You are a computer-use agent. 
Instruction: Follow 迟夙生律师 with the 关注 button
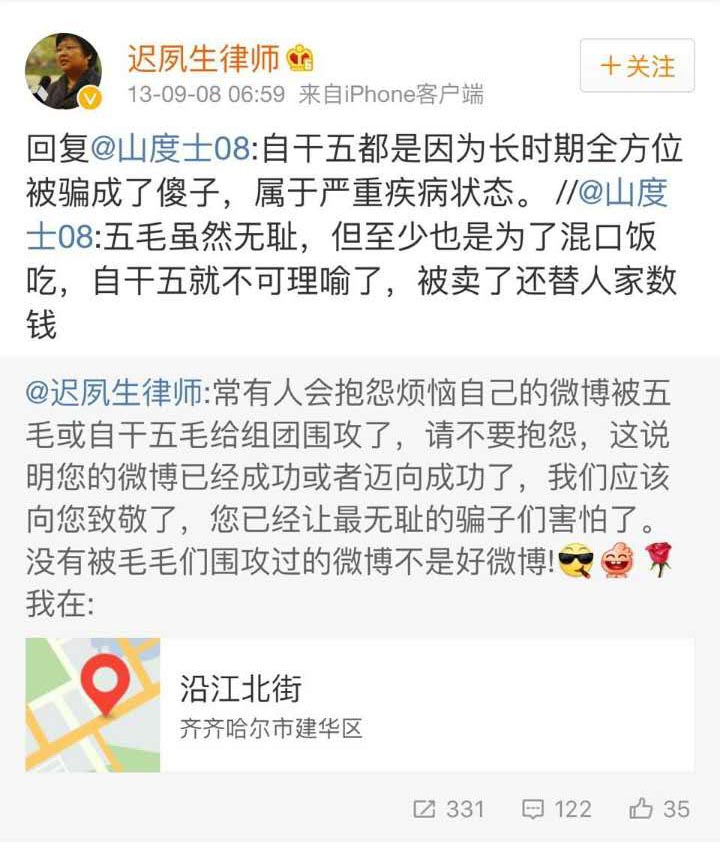point(637,65)
